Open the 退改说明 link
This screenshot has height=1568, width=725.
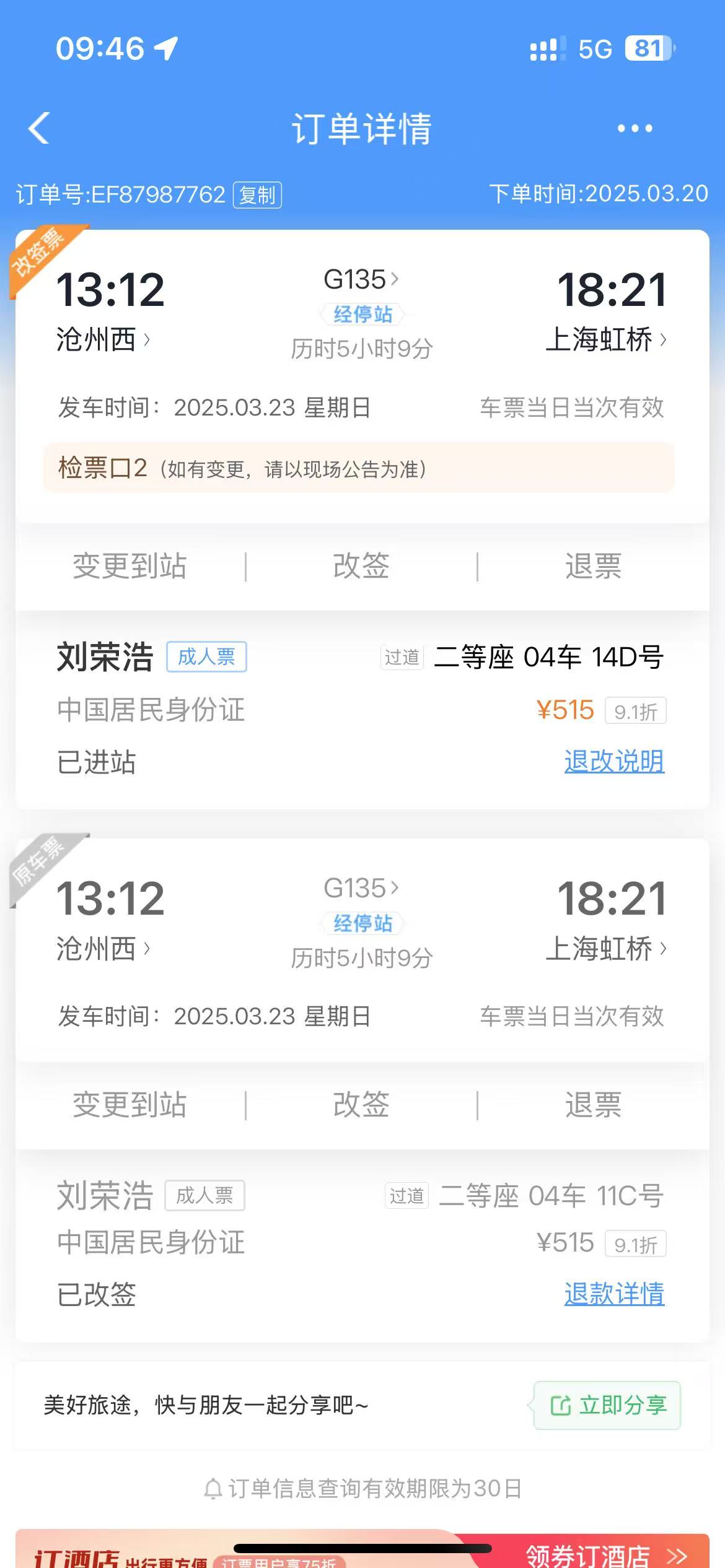[614, 761]
